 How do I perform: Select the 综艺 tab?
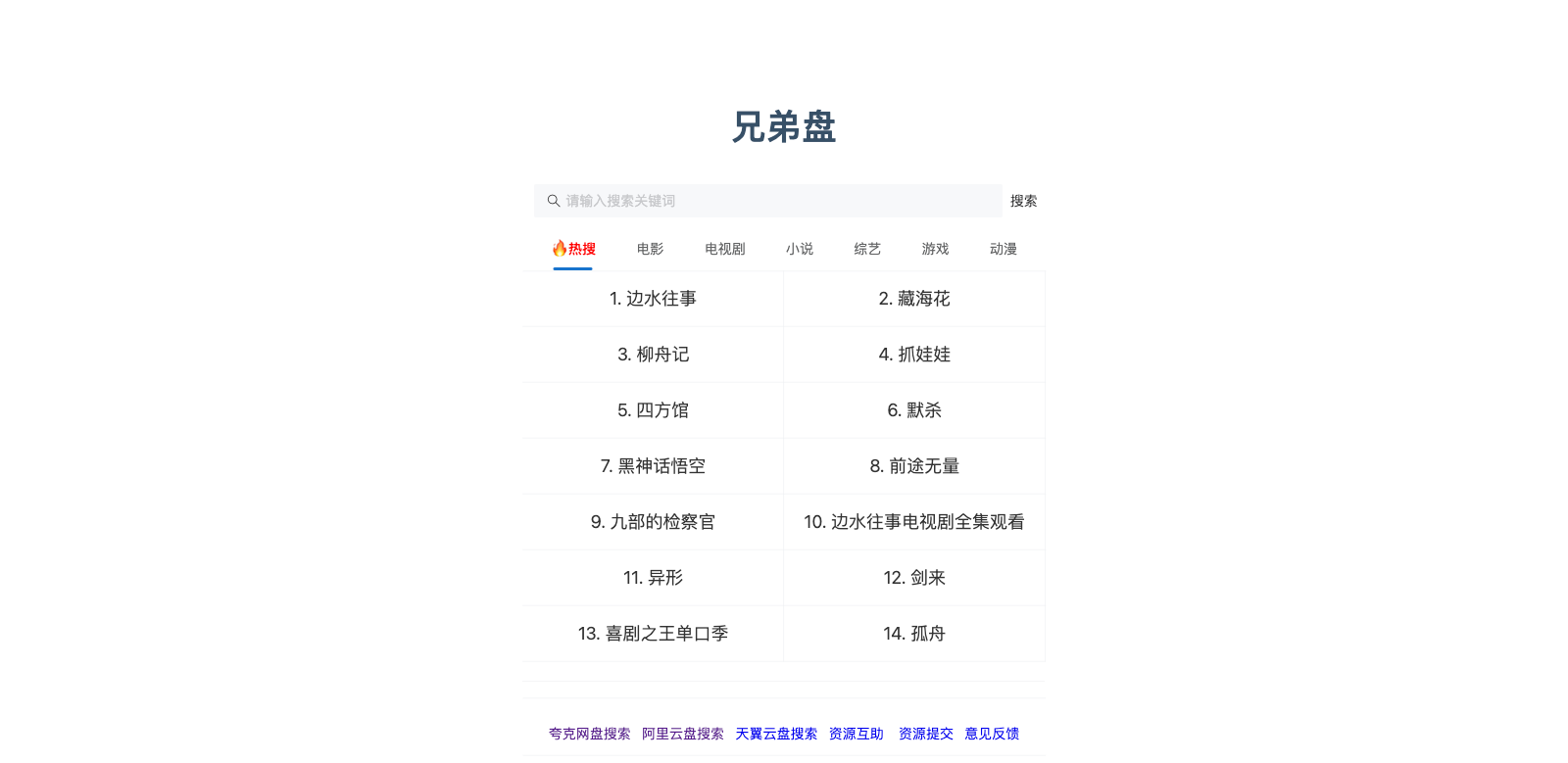[867, 249]
